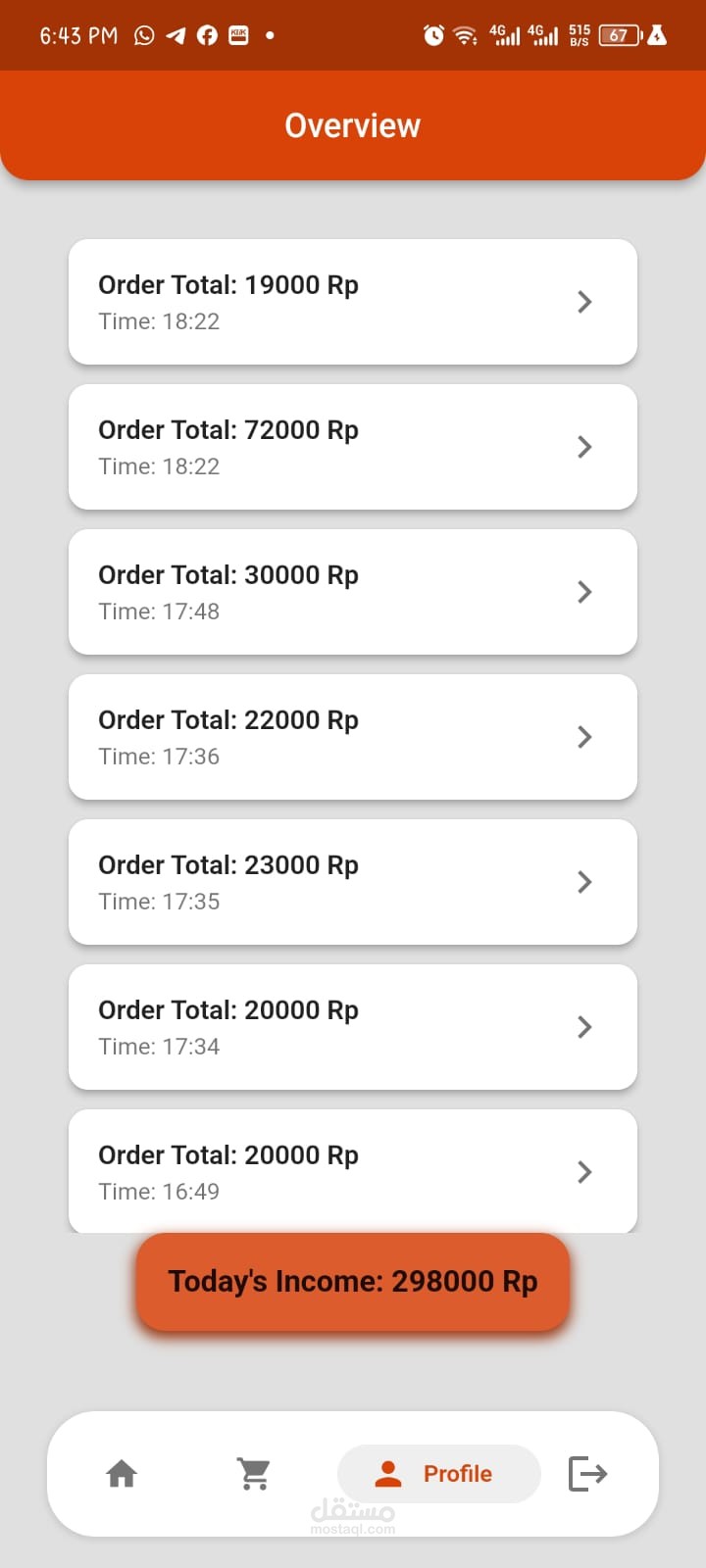The height and width of the screenshot is (1568, 706).
Task: Tap the logout icon
Action: click(x=587, y=1473)
